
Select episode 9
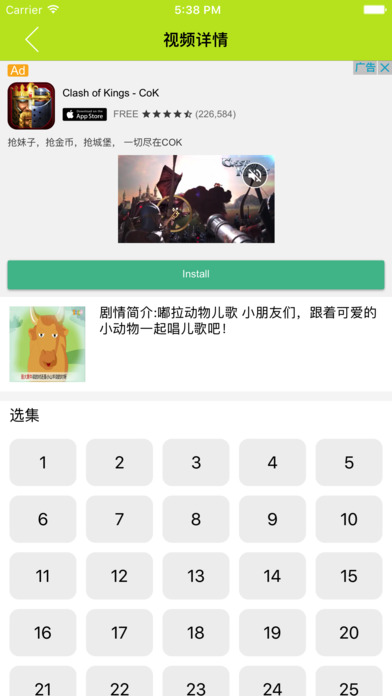coord(272,519)
